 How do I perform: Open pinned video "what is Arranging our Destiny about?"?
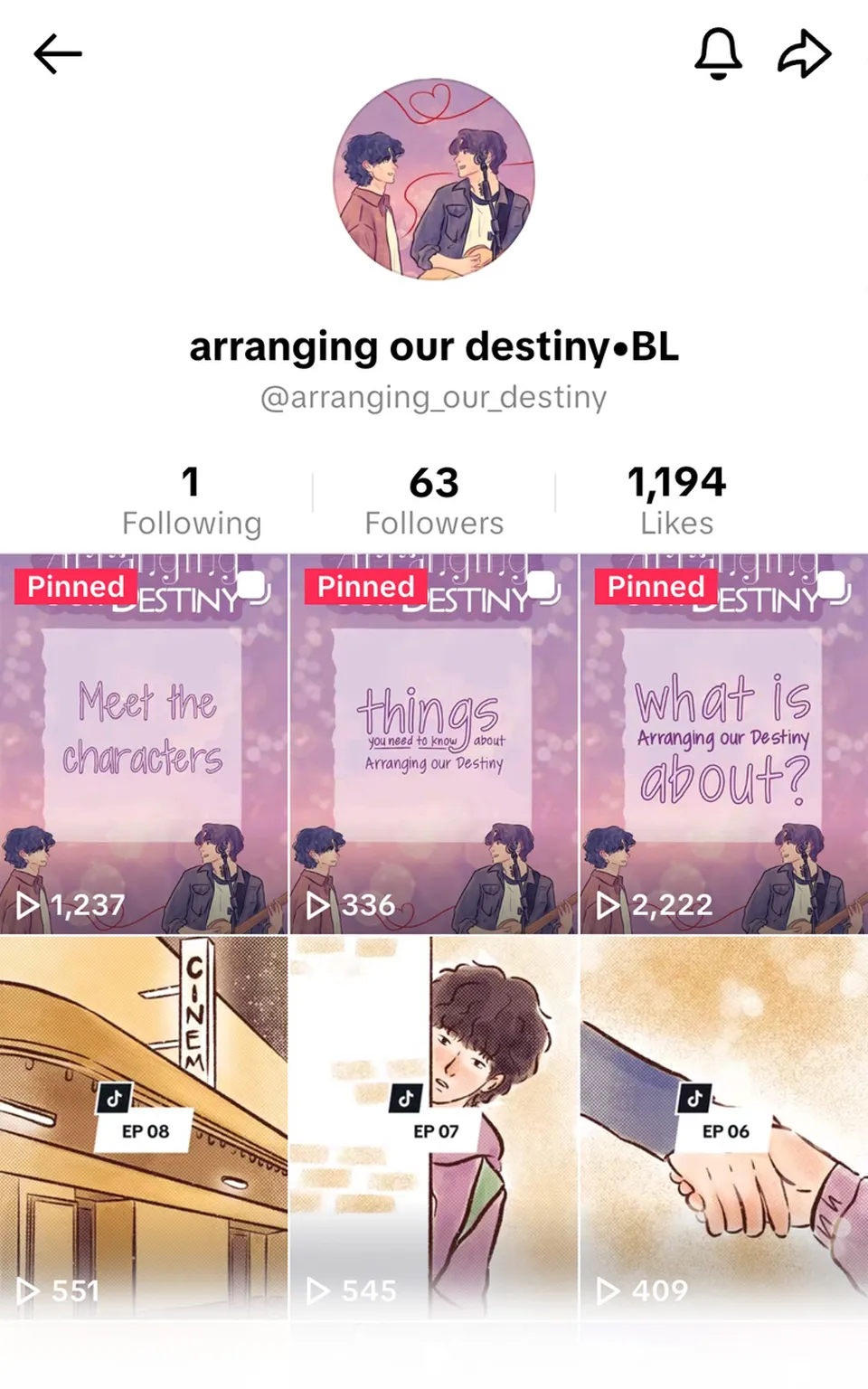pyautogui.click(x=724, y=744)
